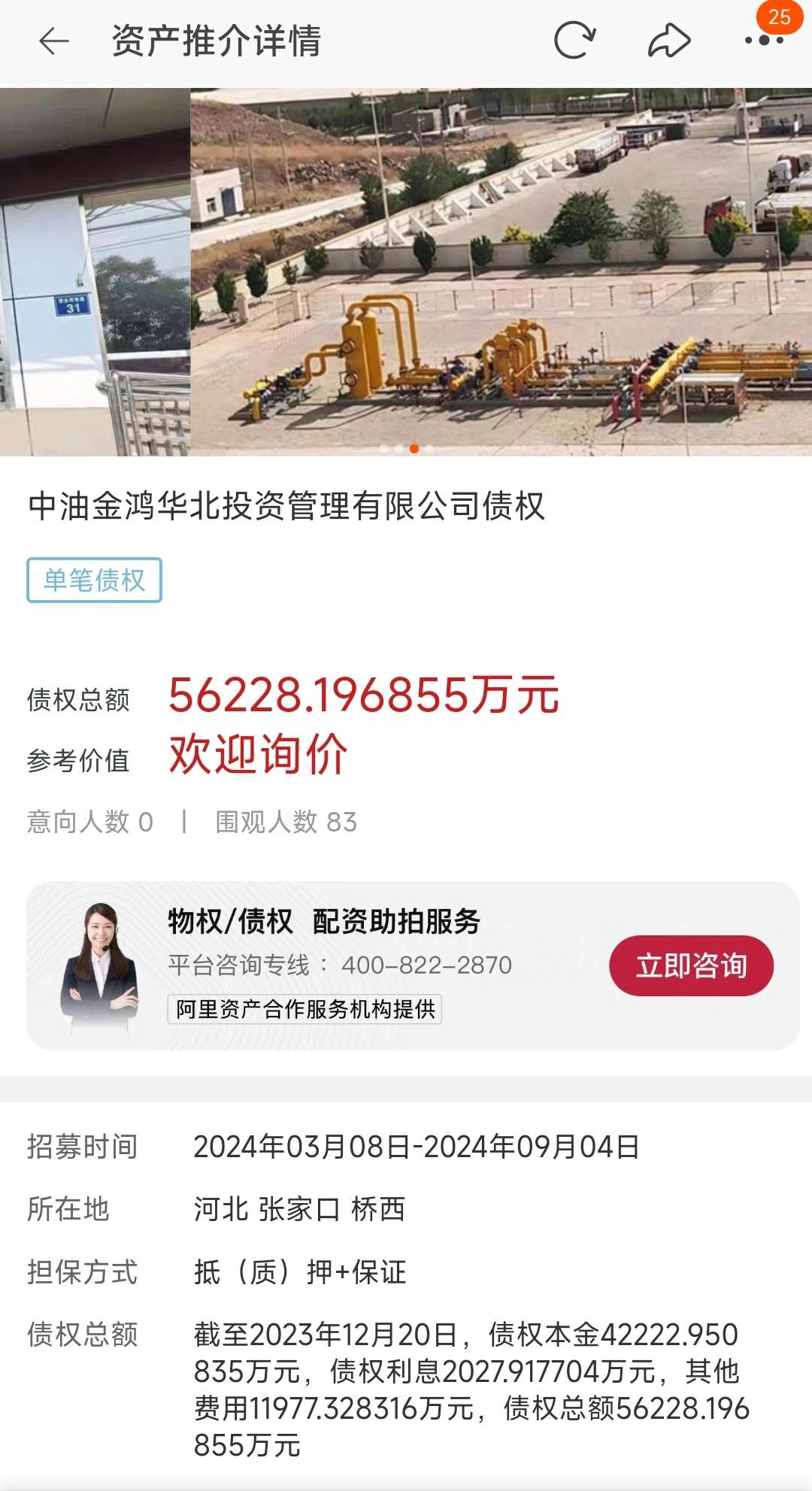The image size is (812, 1491).
Task: Call hotline 400-822-2870
Action: pos(425,966)
